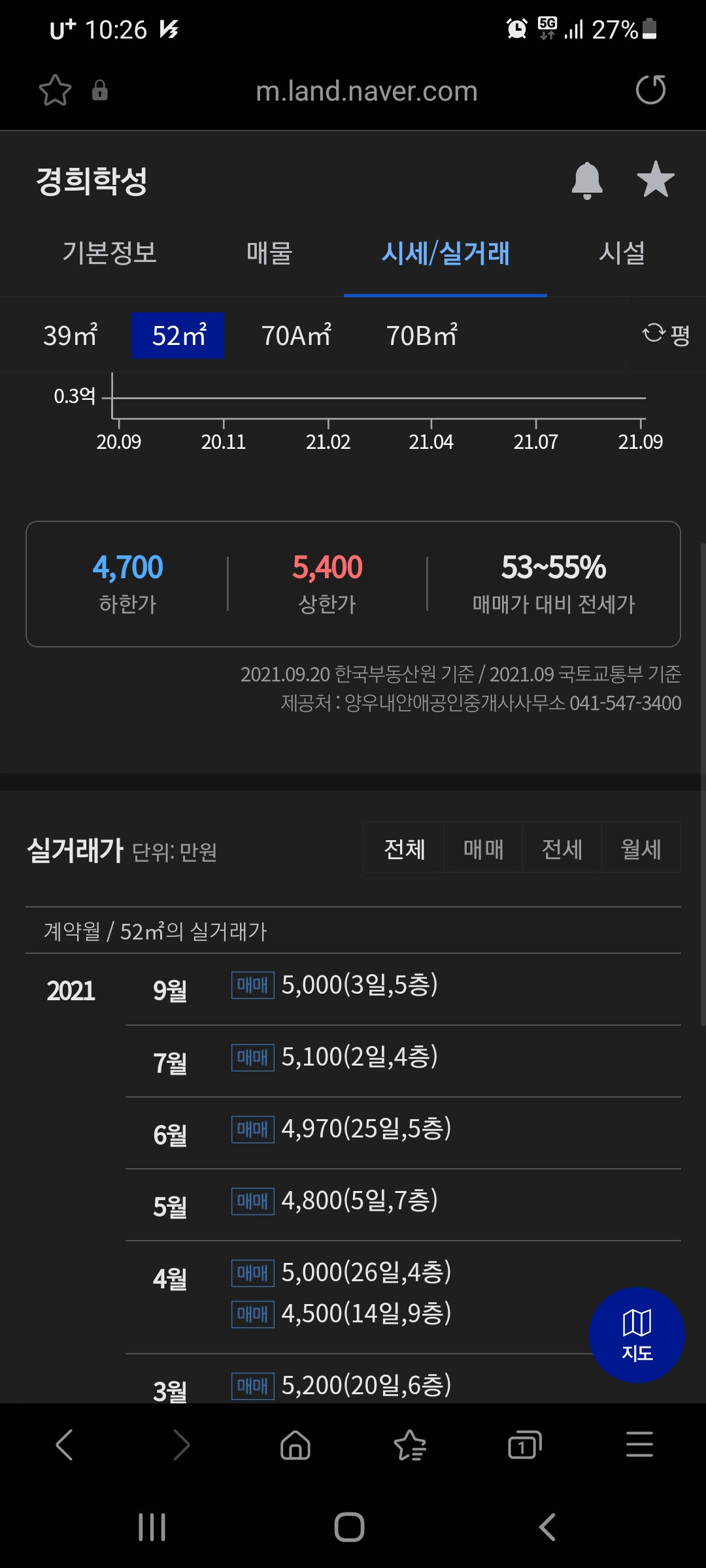Toggle the favorite star for 경희학성
Image resolution: width=706 pixels, height=1568 pixels.
(x=656, y=180)
